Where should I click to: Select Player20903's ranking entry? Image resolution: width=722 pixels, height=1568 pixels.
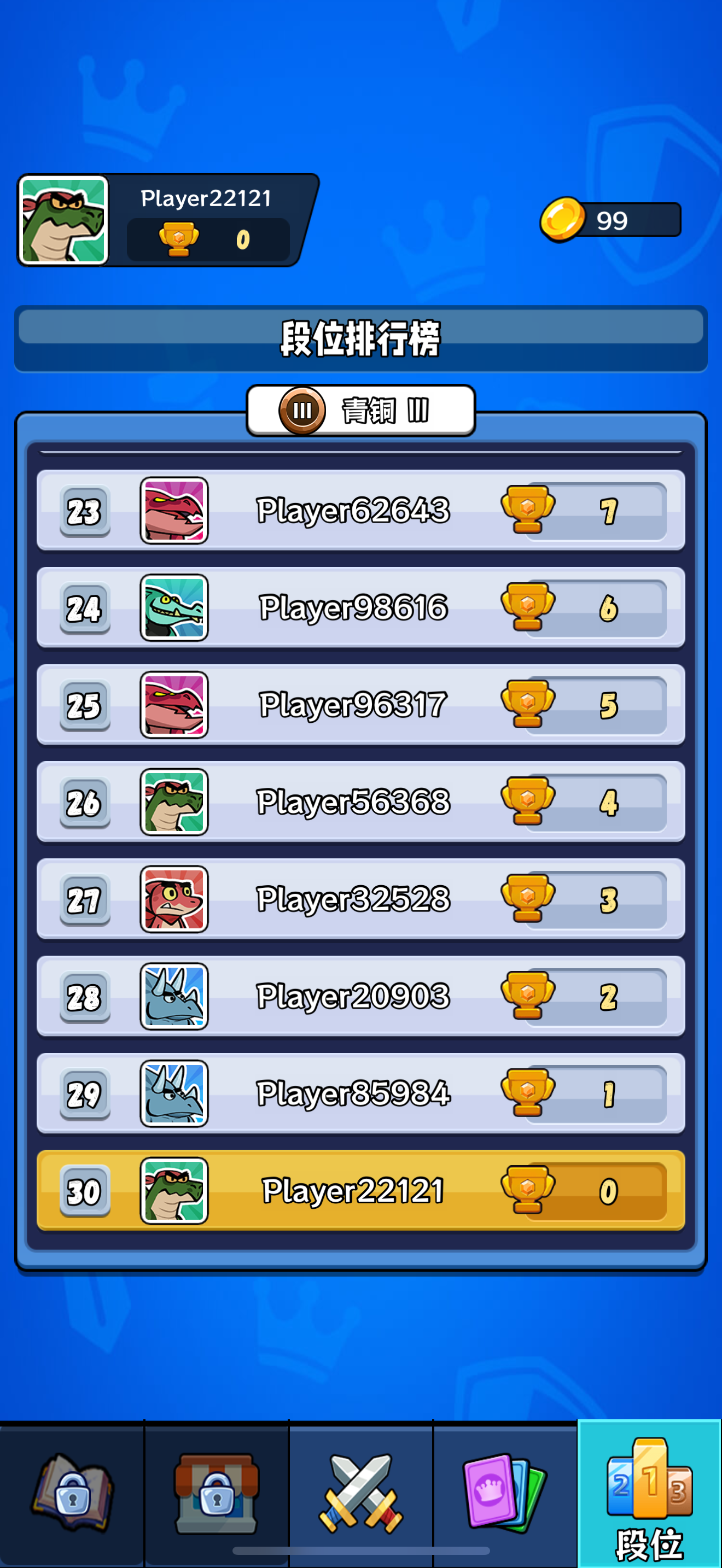(360, 997)
